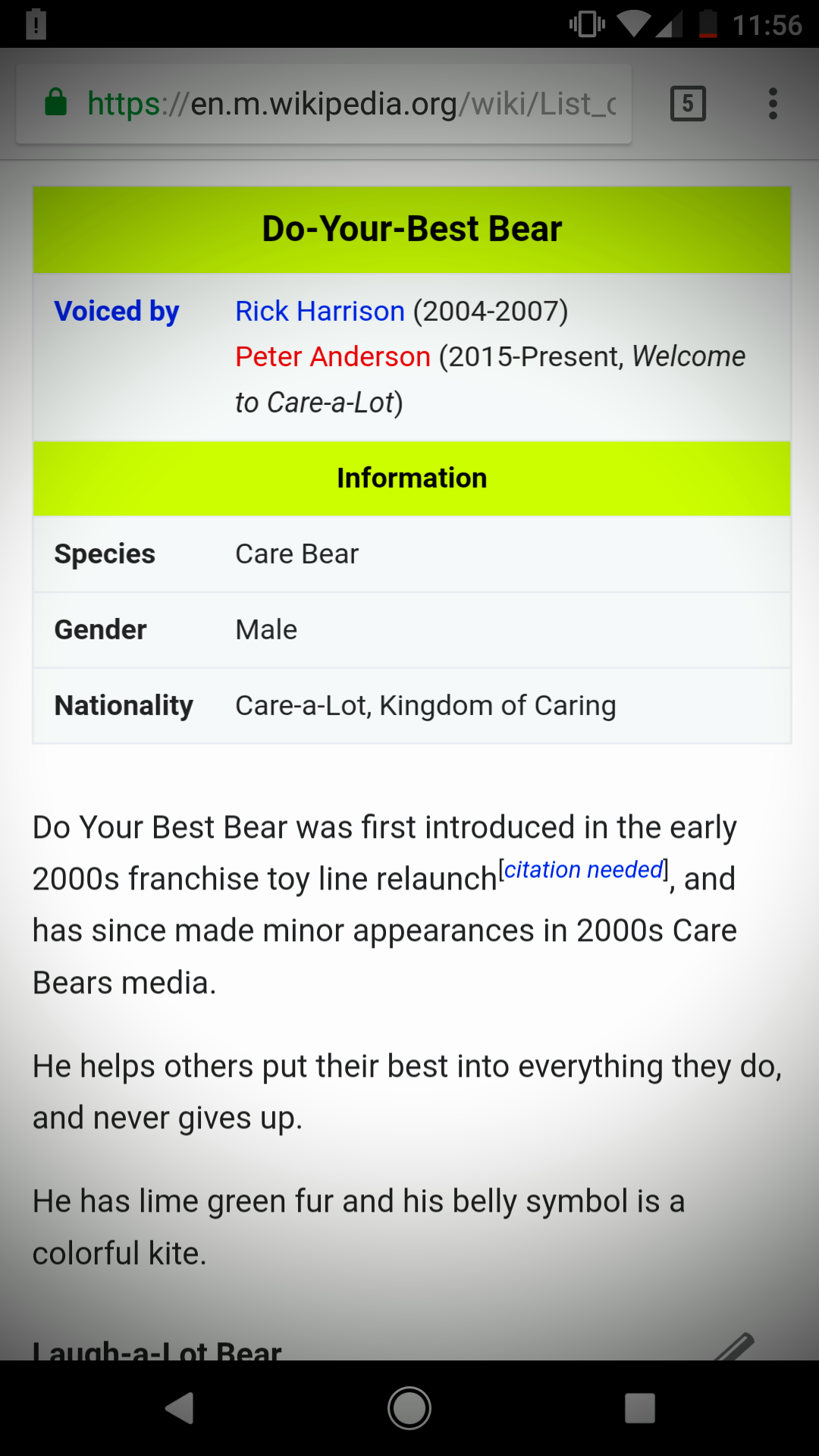Return to the home screen

409,1408
